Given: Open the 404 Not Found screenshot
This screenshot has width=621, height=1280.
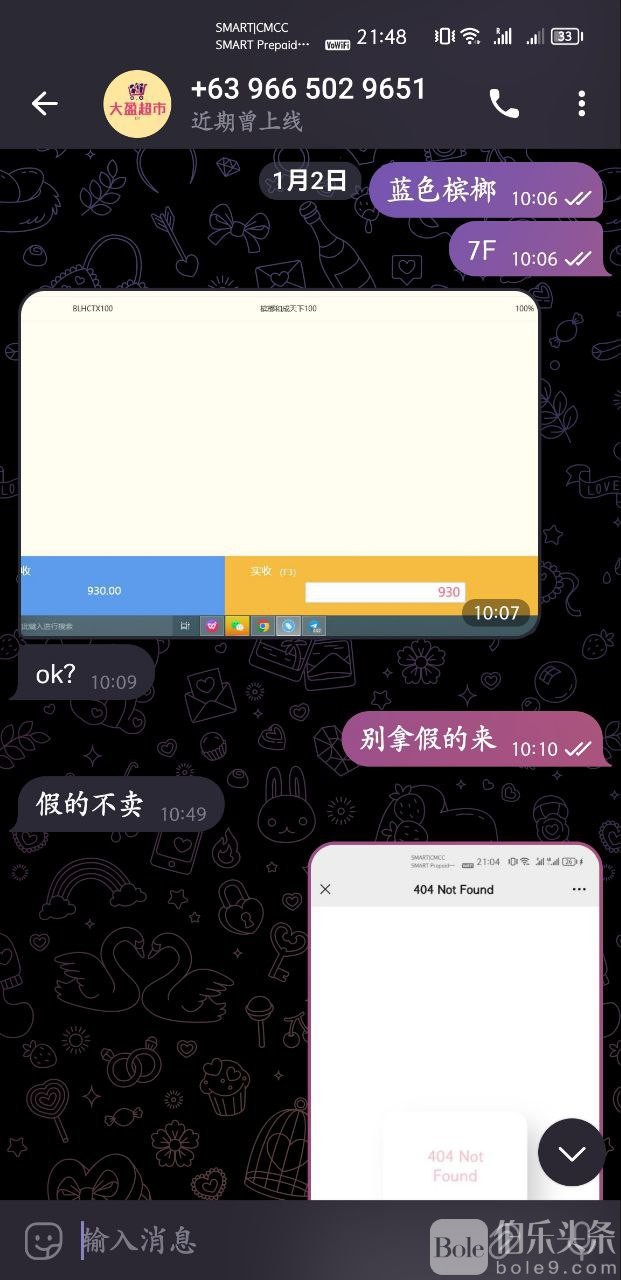Looking at the screenshot, I should tap(455, 1020).
